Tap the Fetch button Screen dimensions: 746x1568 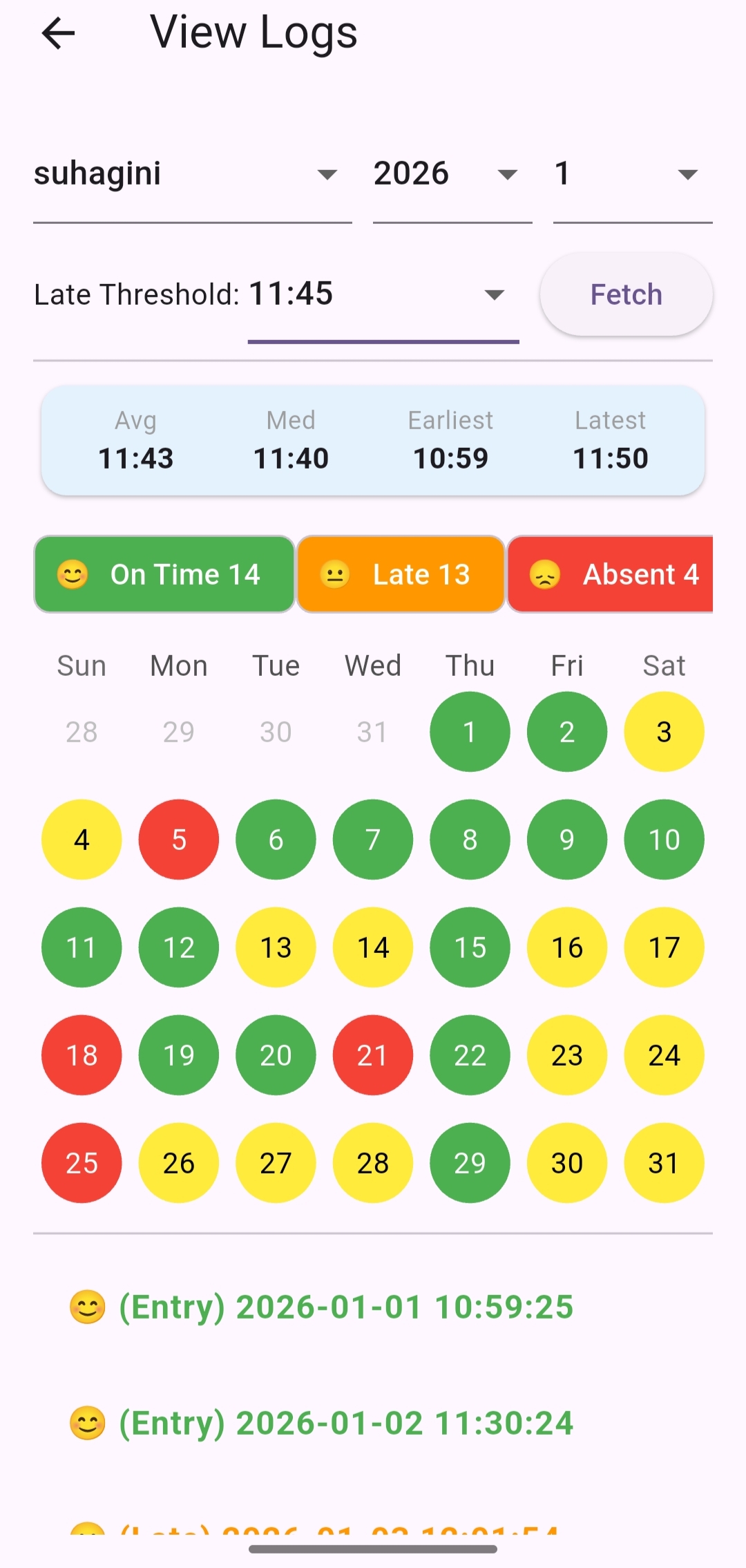[x=627, y=294]
